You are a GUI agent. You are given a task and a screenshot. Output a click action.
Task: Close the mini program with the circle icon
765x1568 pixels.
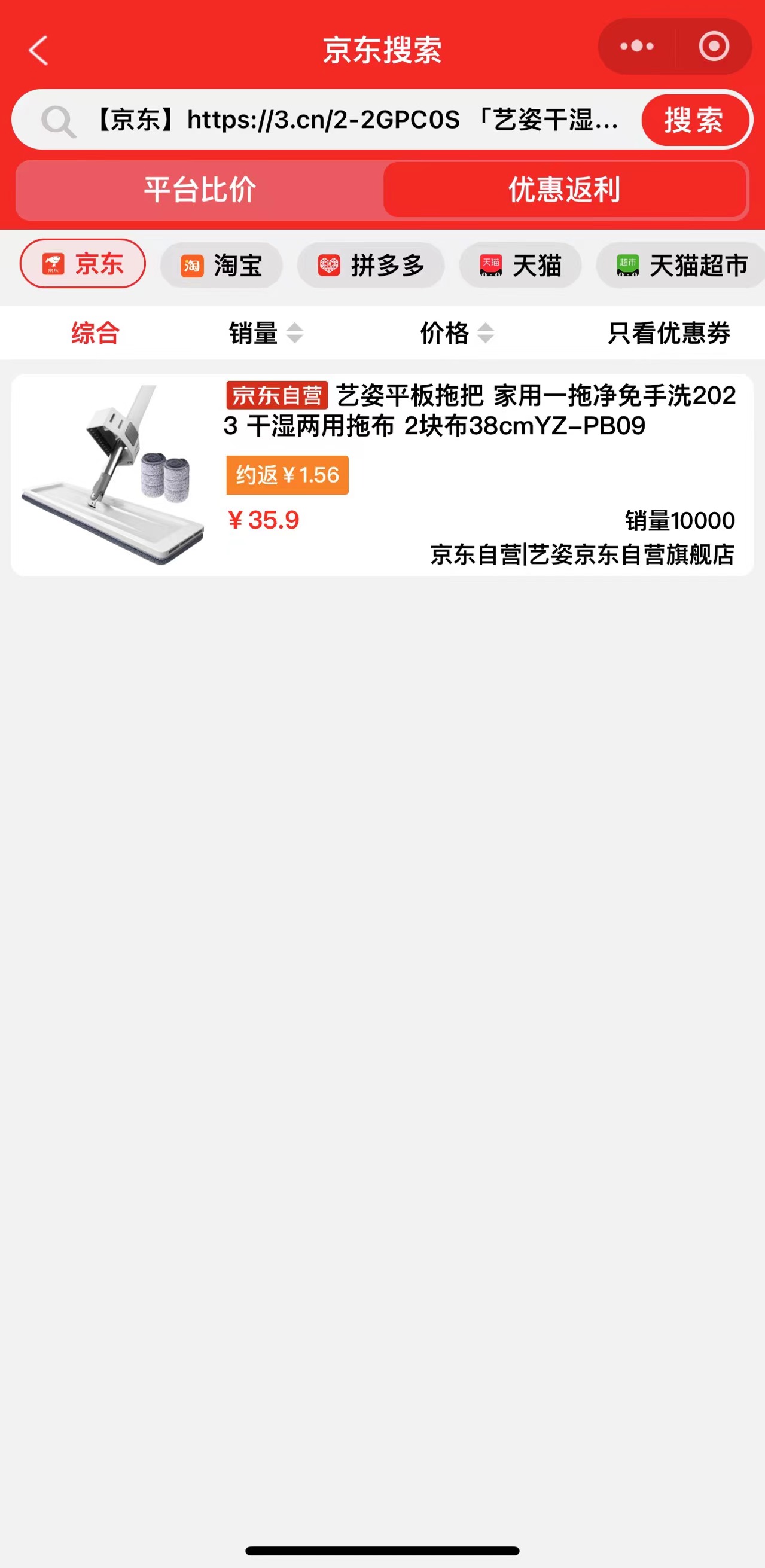click(714, 46)
